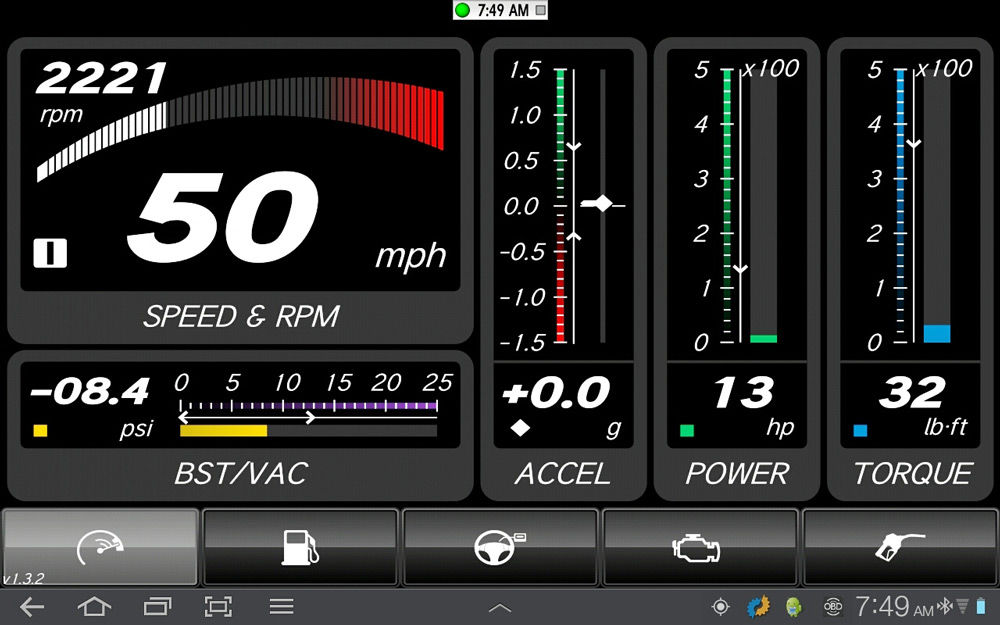Viewport: 1000px width, 625px height.
Task: Return to the home screen
Action: 95,606
